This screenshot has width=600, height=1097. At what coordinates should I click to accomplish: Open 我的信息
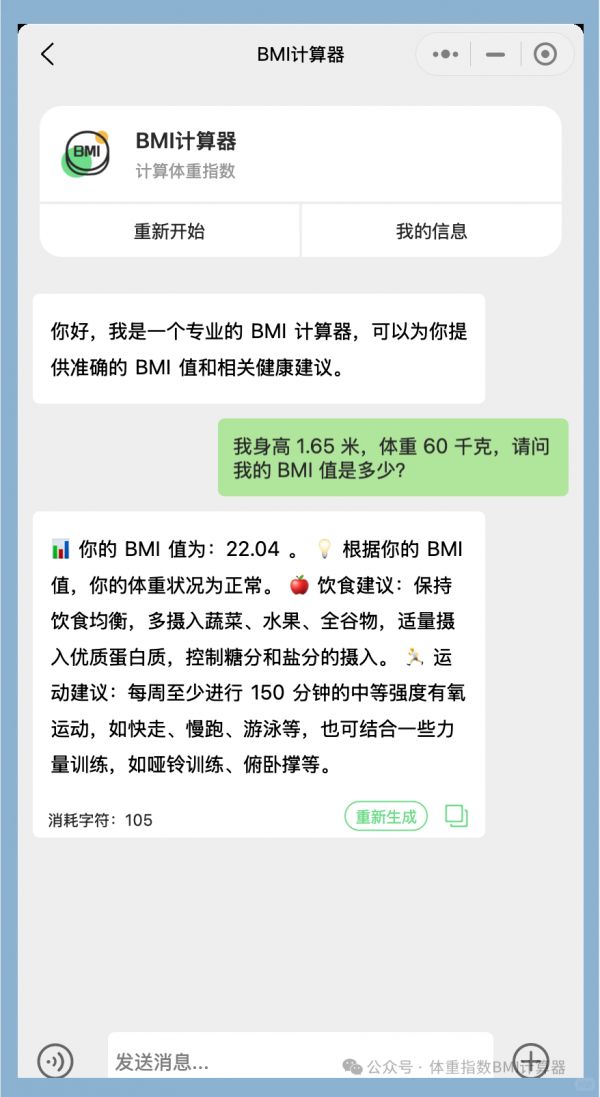tap(431, 231)
